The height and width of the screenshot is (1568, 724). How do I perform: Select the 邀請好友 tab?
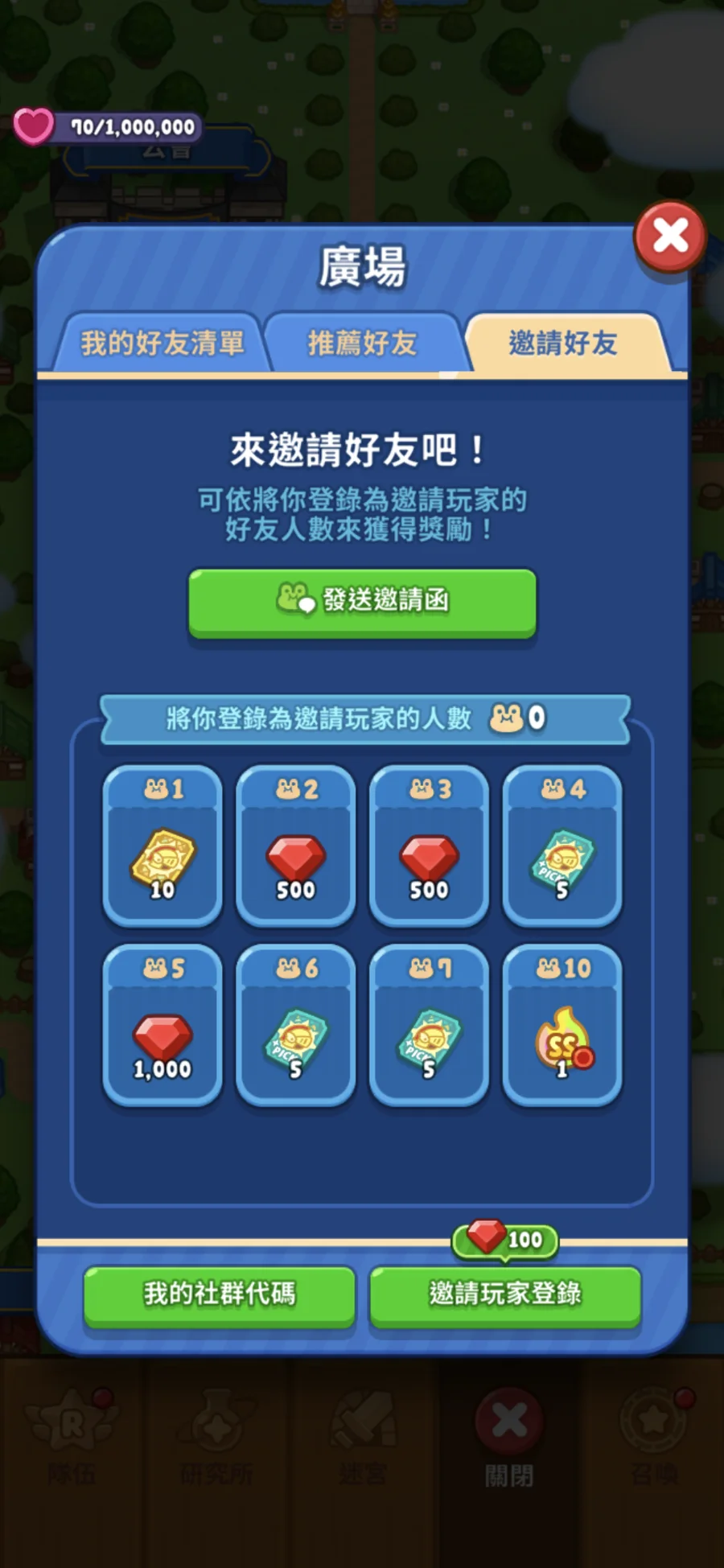tap(563, 344)
